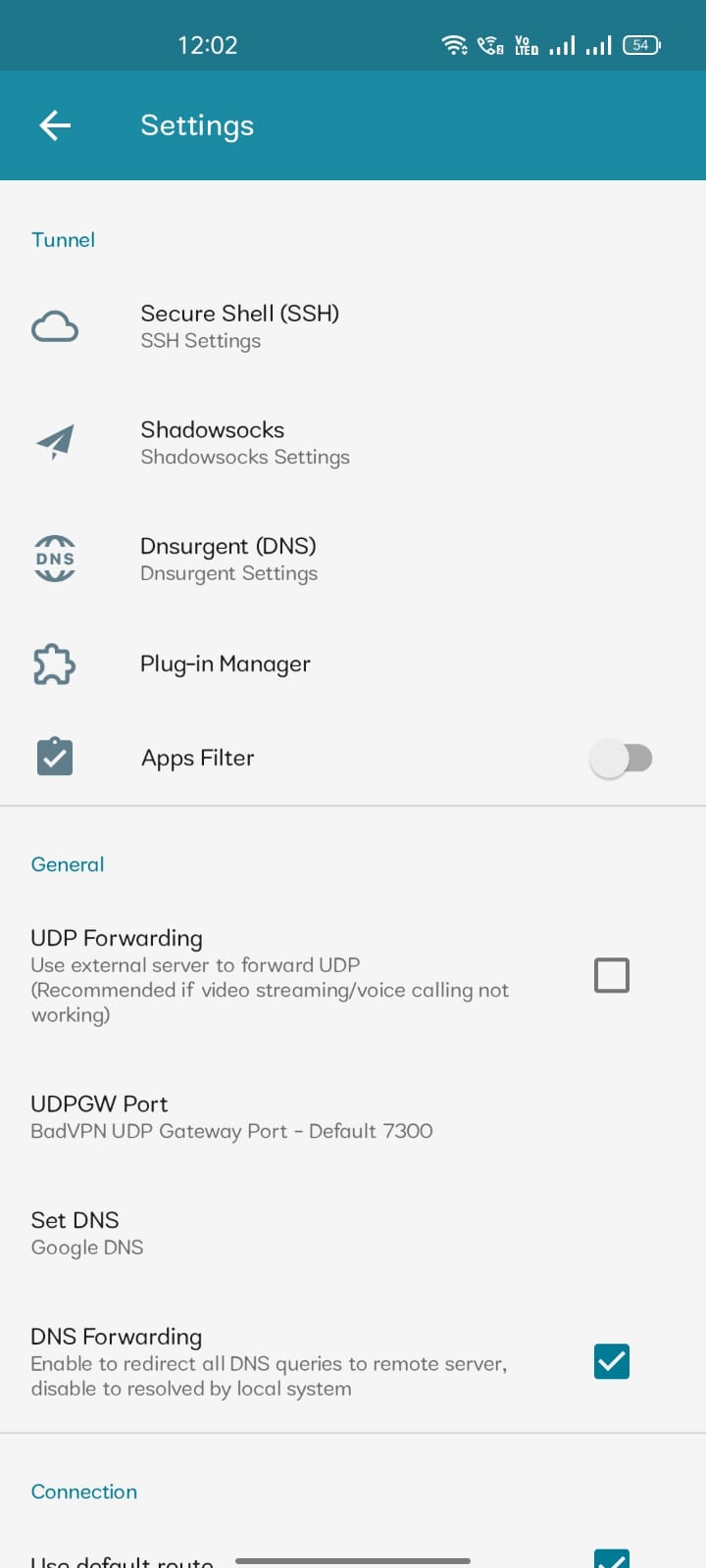706x1568 pixels.
Task: Tap the paper plane Shadowsocks icon
Action: tap(55, 441)
